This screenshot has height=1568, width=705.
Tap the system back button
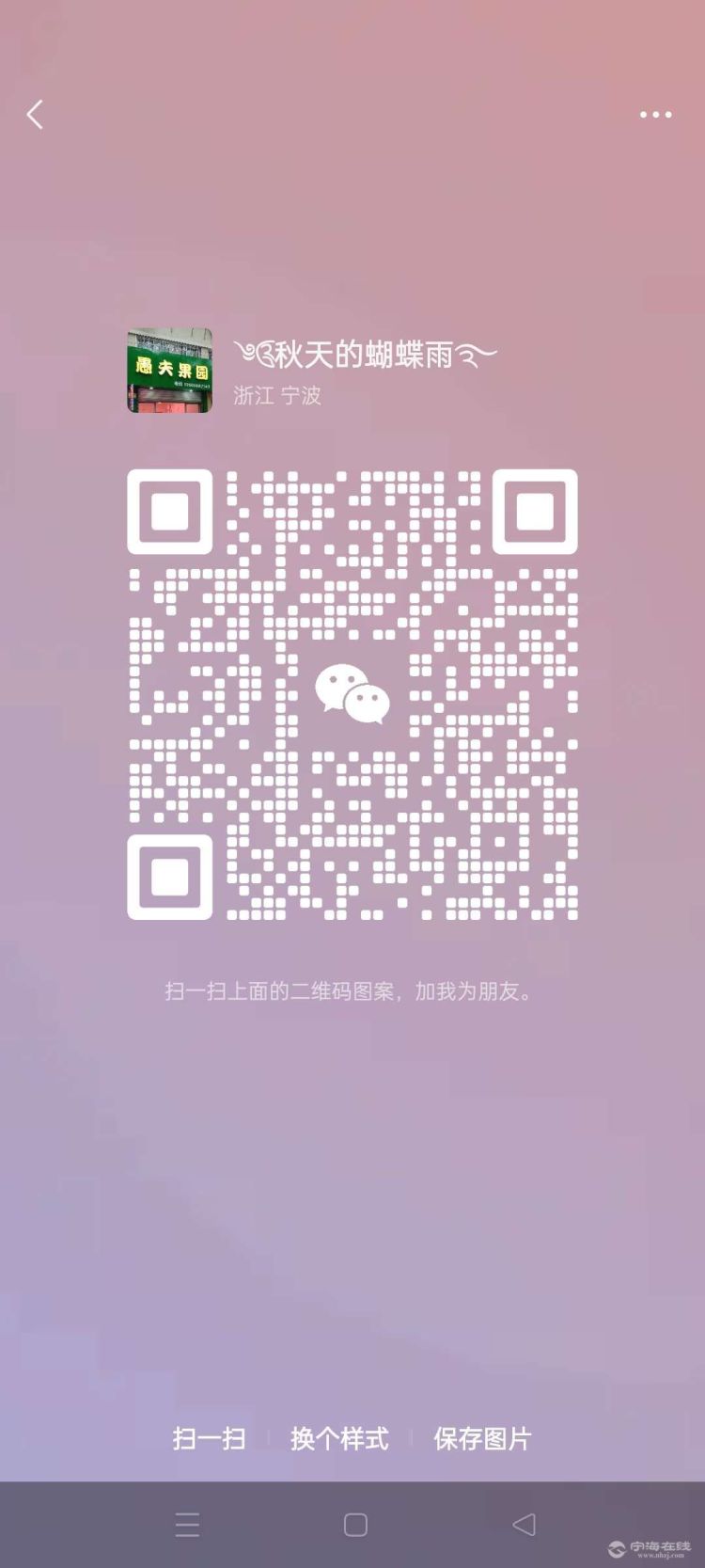point(525,1524)
